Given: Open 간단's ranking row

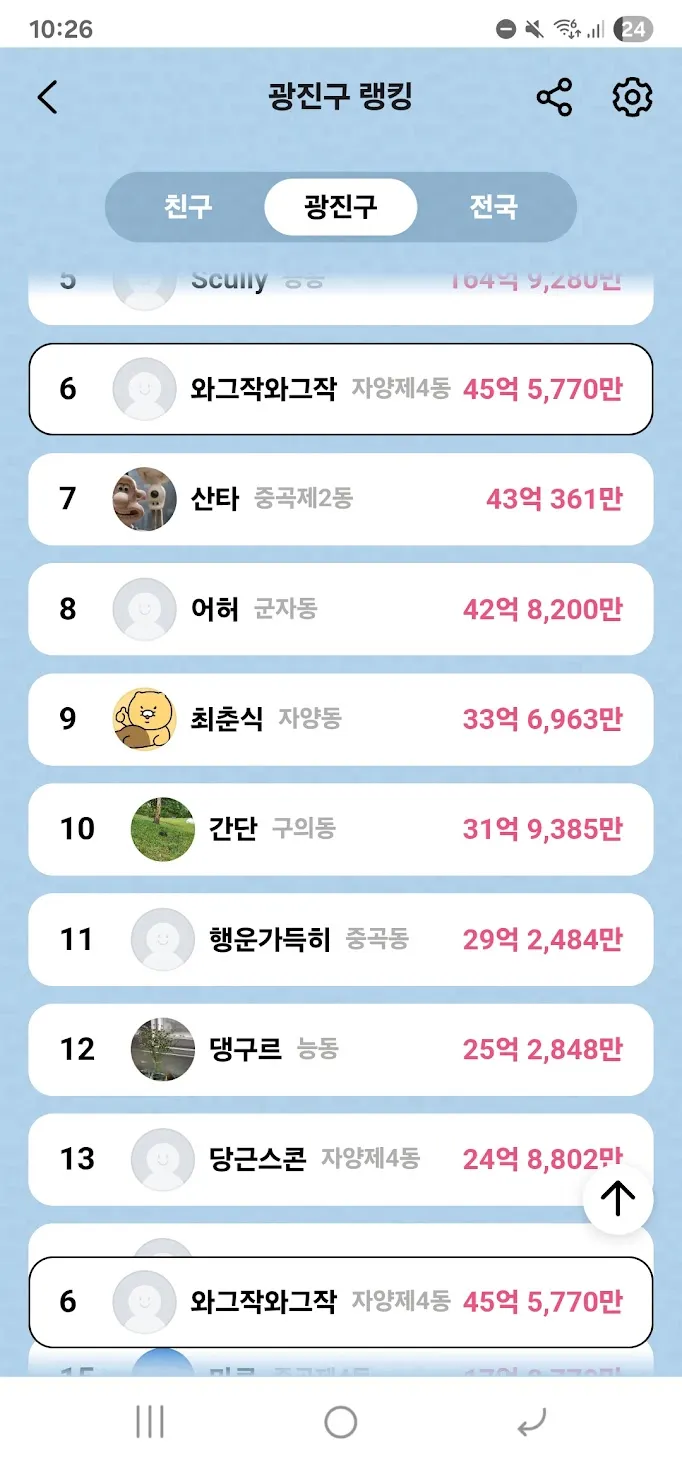Looking at the screenshot, I should (340, 829).
